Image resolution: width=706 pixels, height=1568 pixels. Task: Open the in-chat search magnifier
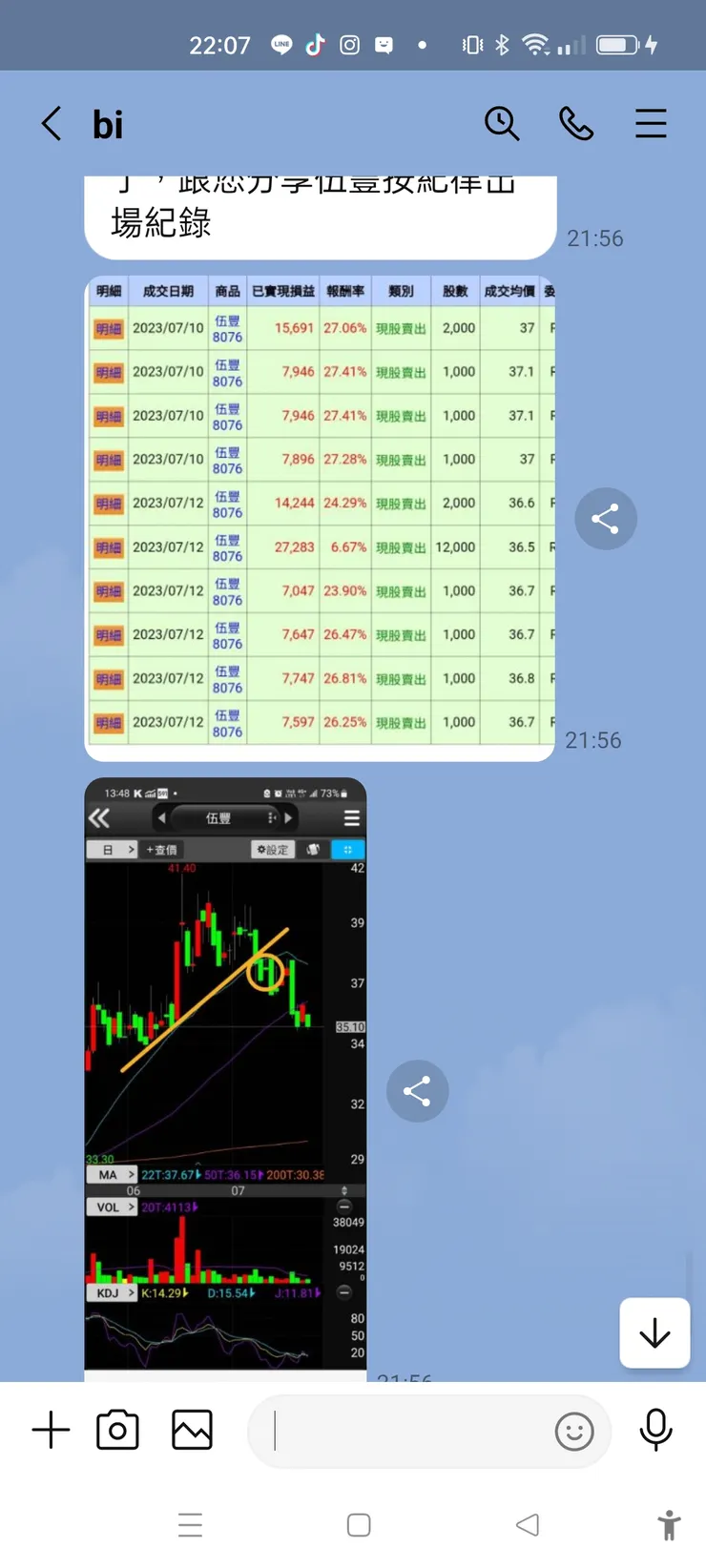(x=503, y=124)
